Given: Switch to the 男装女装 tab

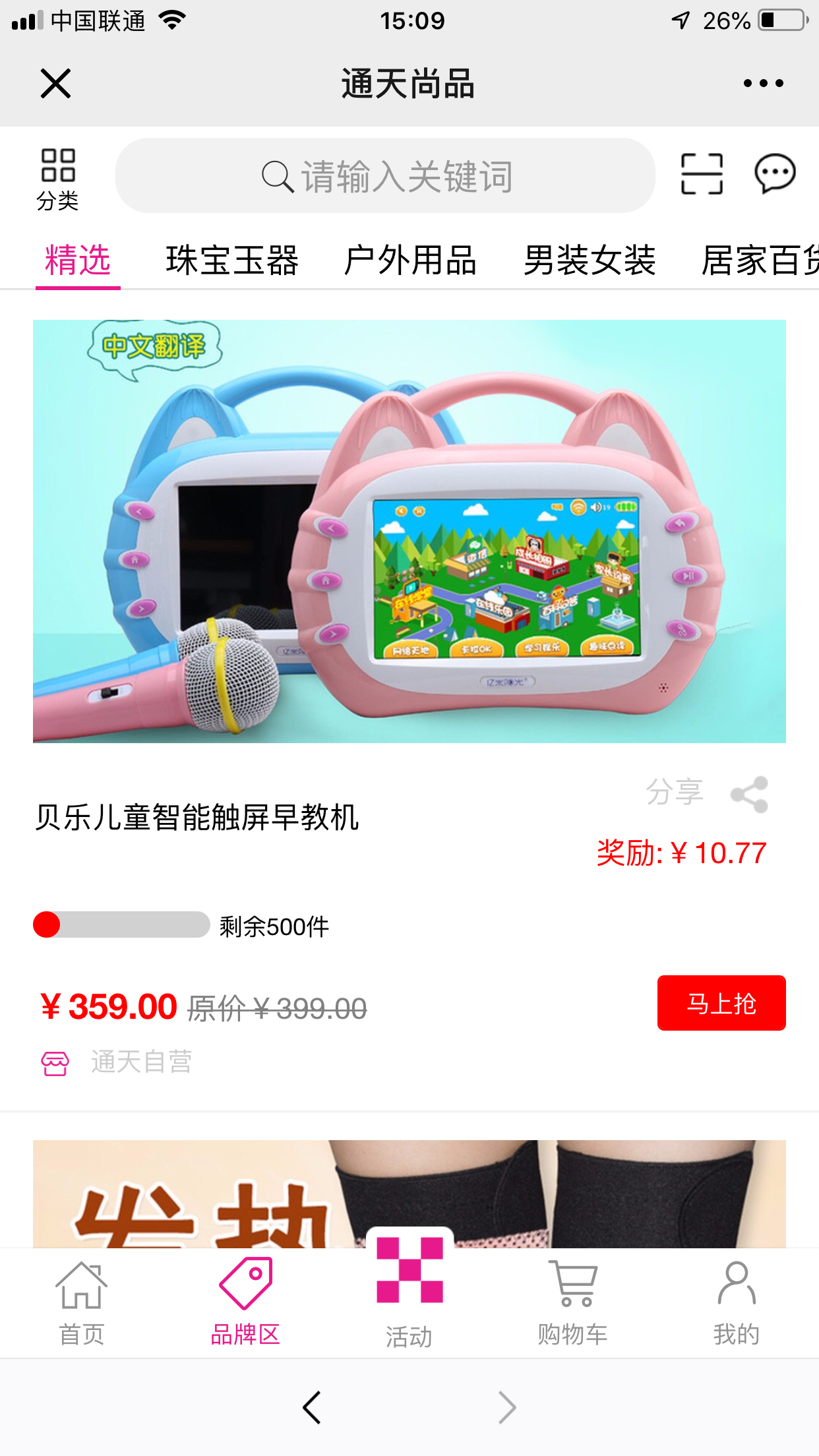Looking at the screenshot, I should coord(590,260).
